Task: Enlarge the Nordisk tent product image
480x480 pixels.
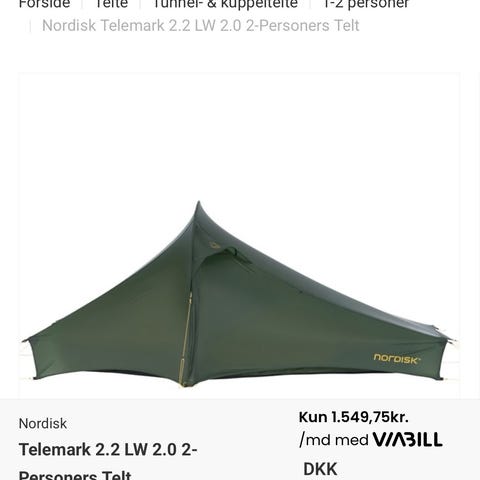Action: 239,235
